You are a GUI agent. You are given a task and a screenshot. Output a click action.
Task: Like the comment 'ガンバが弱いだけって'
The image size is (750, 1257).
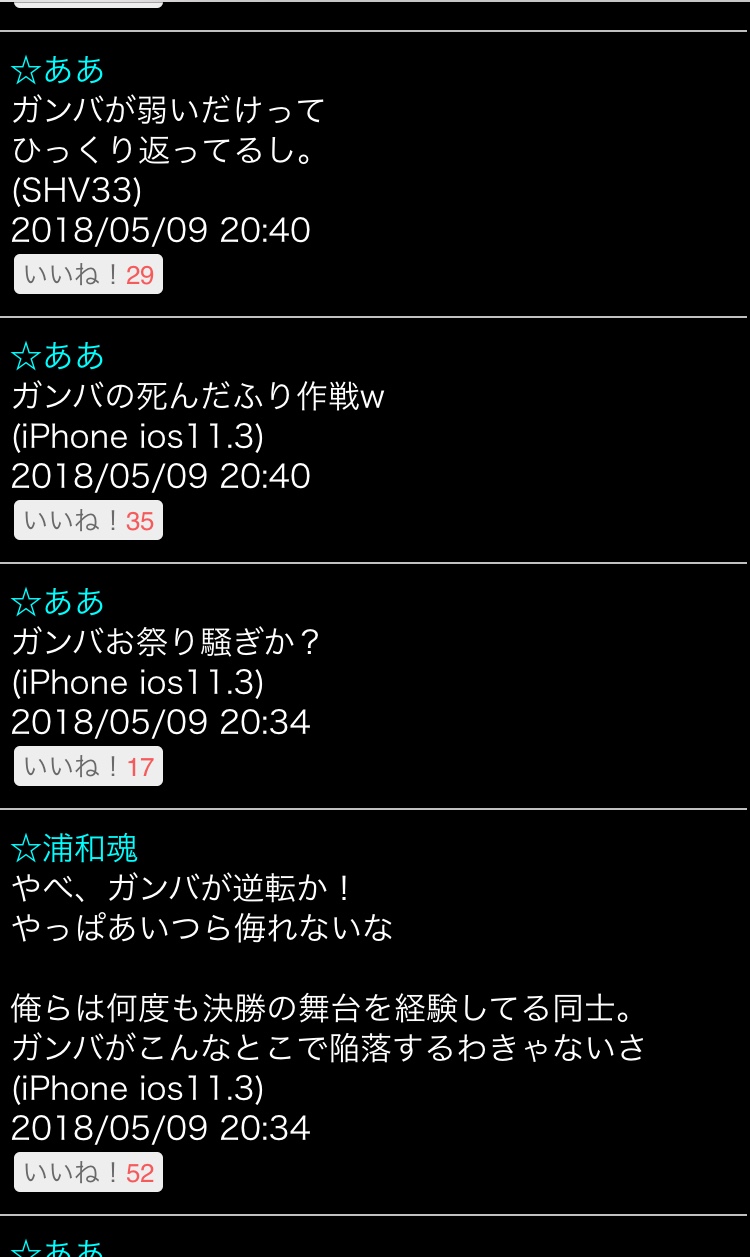pyautogui.click(x=88, y=275)
